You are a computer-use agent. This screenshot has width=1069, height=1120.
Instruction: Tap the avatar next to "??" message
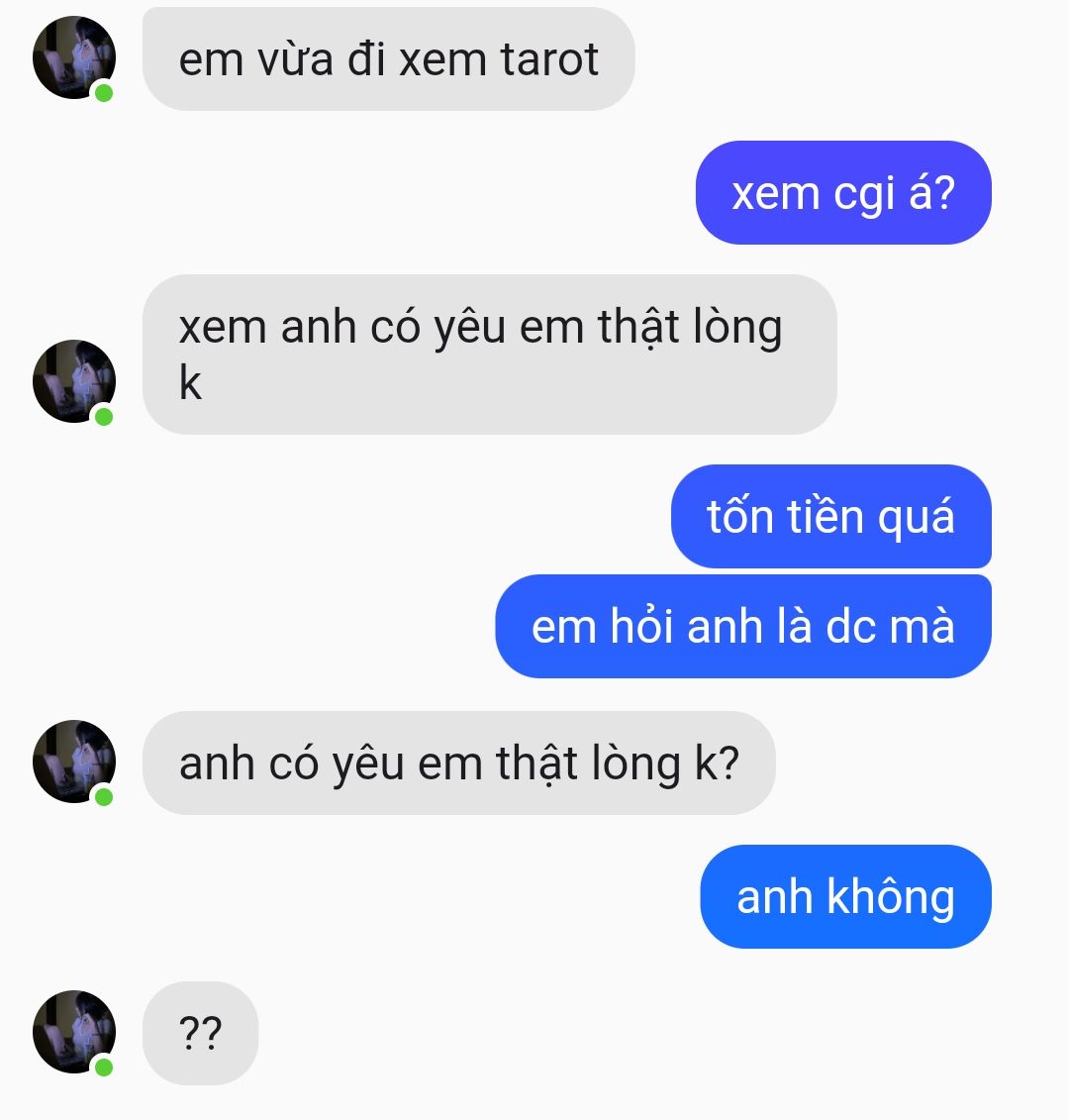[x=74, y=1032]
